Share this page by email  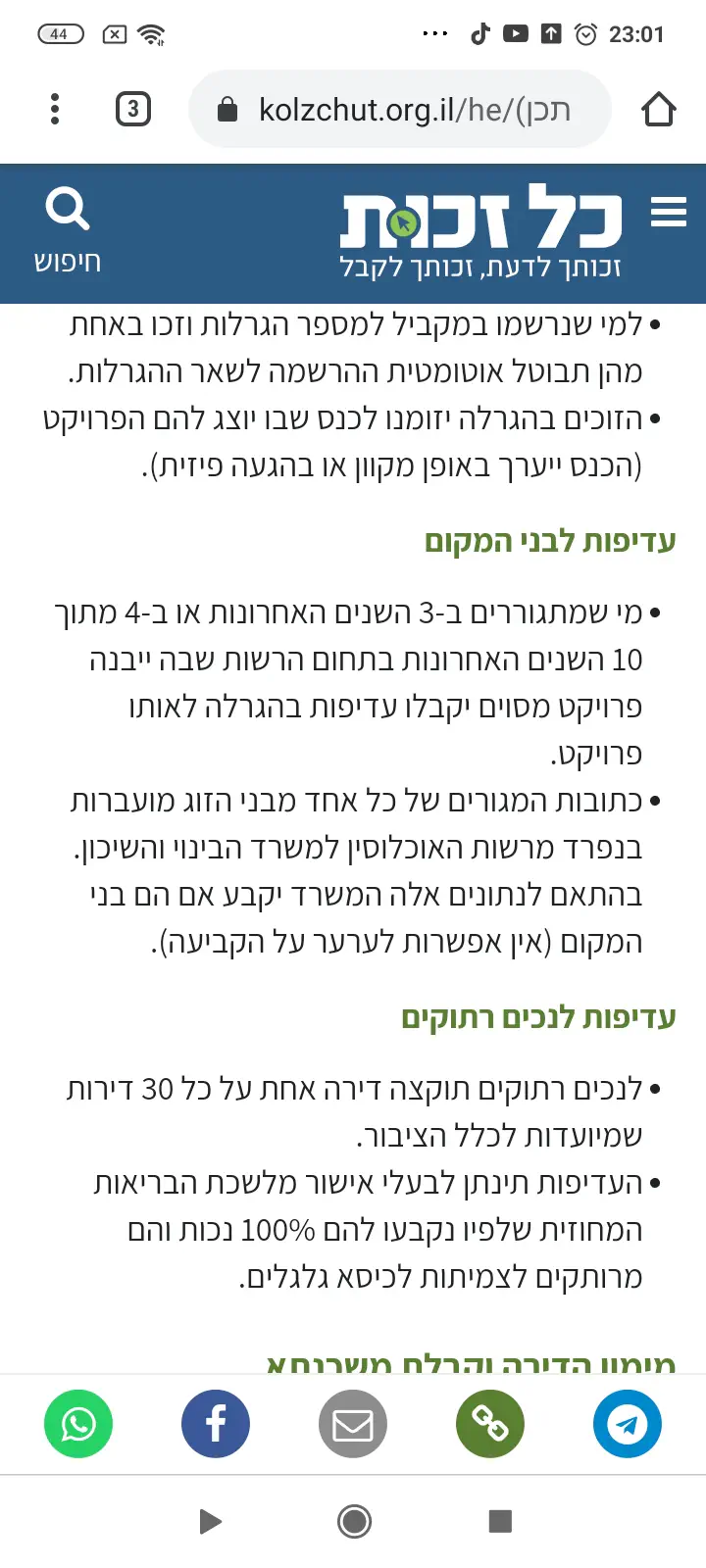coord(353,1423)
